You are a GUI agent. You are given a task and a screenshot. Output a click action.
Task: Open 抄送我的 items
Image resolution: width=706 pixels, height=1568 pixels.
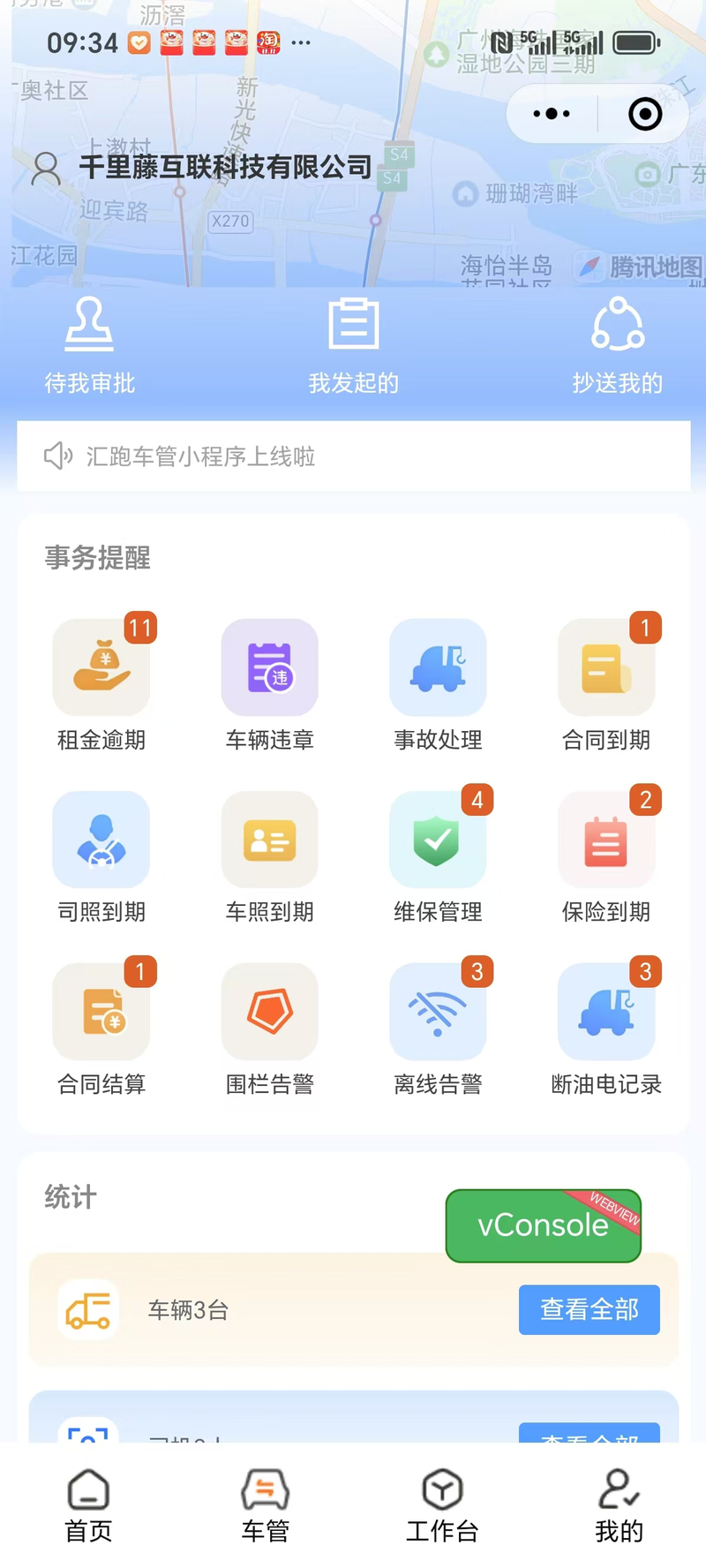(x=617, y=345)
